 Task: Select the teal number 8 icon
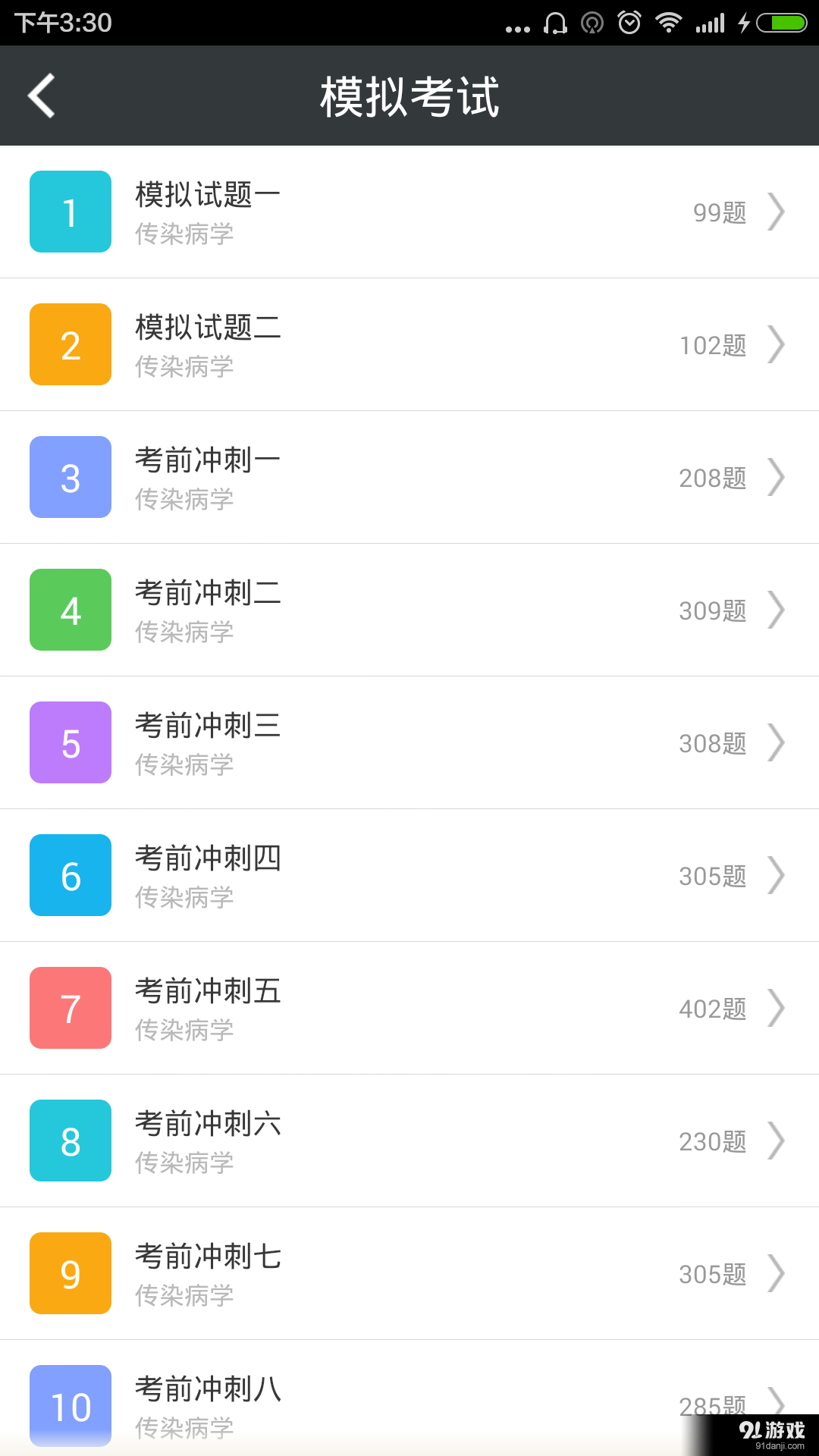coord(70,1141)
